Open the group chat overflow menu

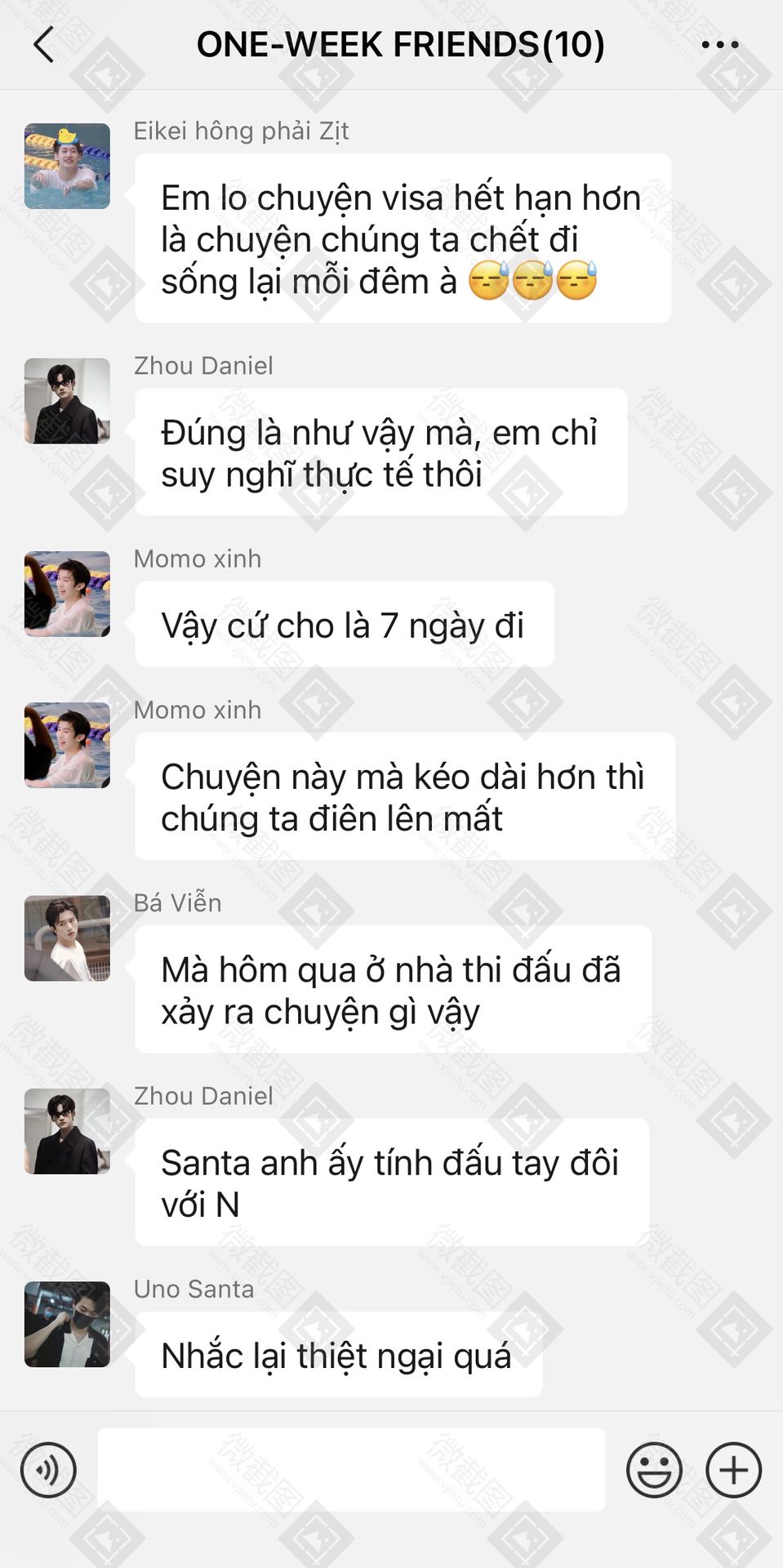pos(720,45)
